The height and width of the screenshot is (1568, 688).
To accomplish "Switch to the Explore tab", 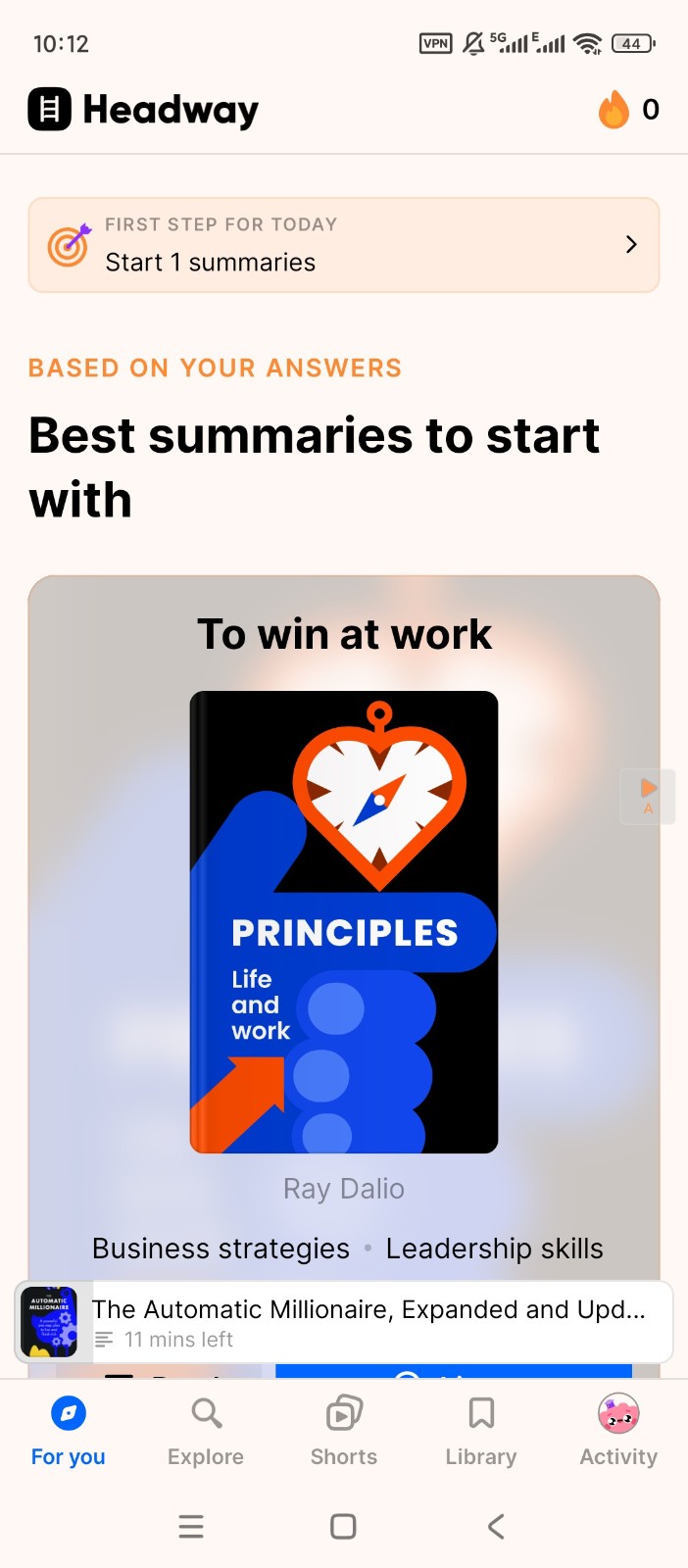I will [x=206, y=1431].
